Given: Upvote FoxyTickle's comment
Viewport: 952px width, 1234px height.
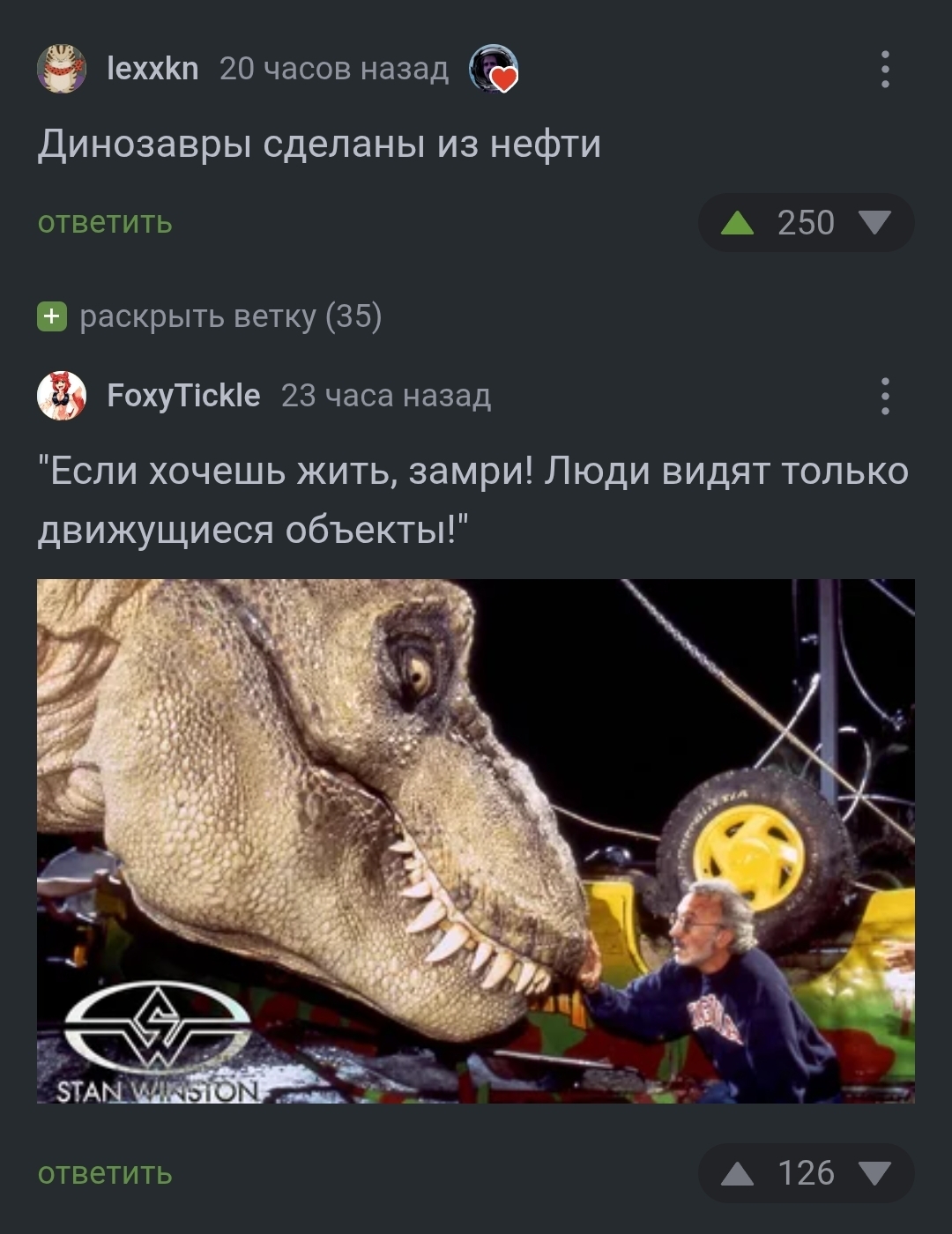Looking at the screenshot, I should [737, 1173].
